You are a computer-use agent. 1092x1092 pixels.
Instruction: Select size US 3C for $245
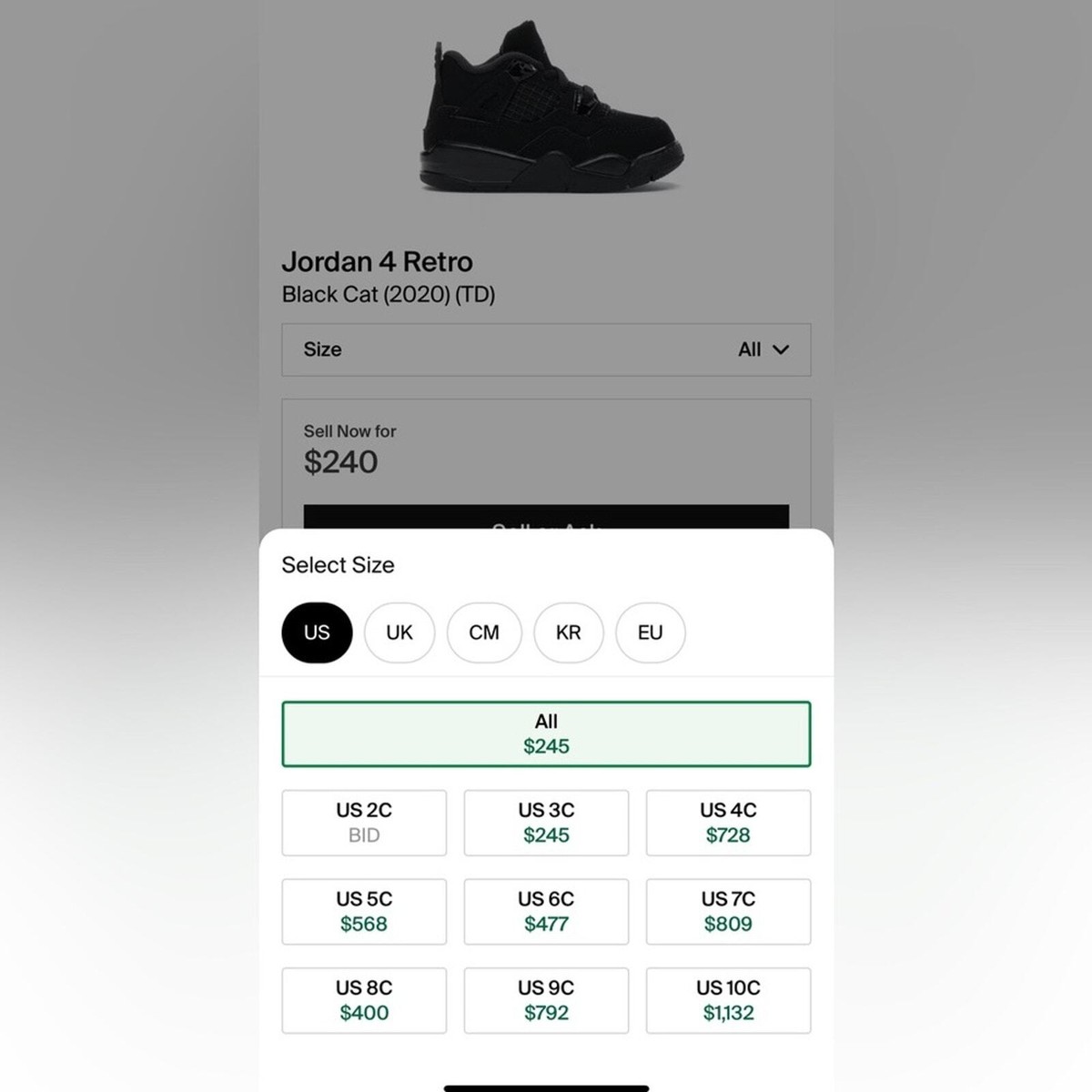pyautogui.click(x=546, y=823)
